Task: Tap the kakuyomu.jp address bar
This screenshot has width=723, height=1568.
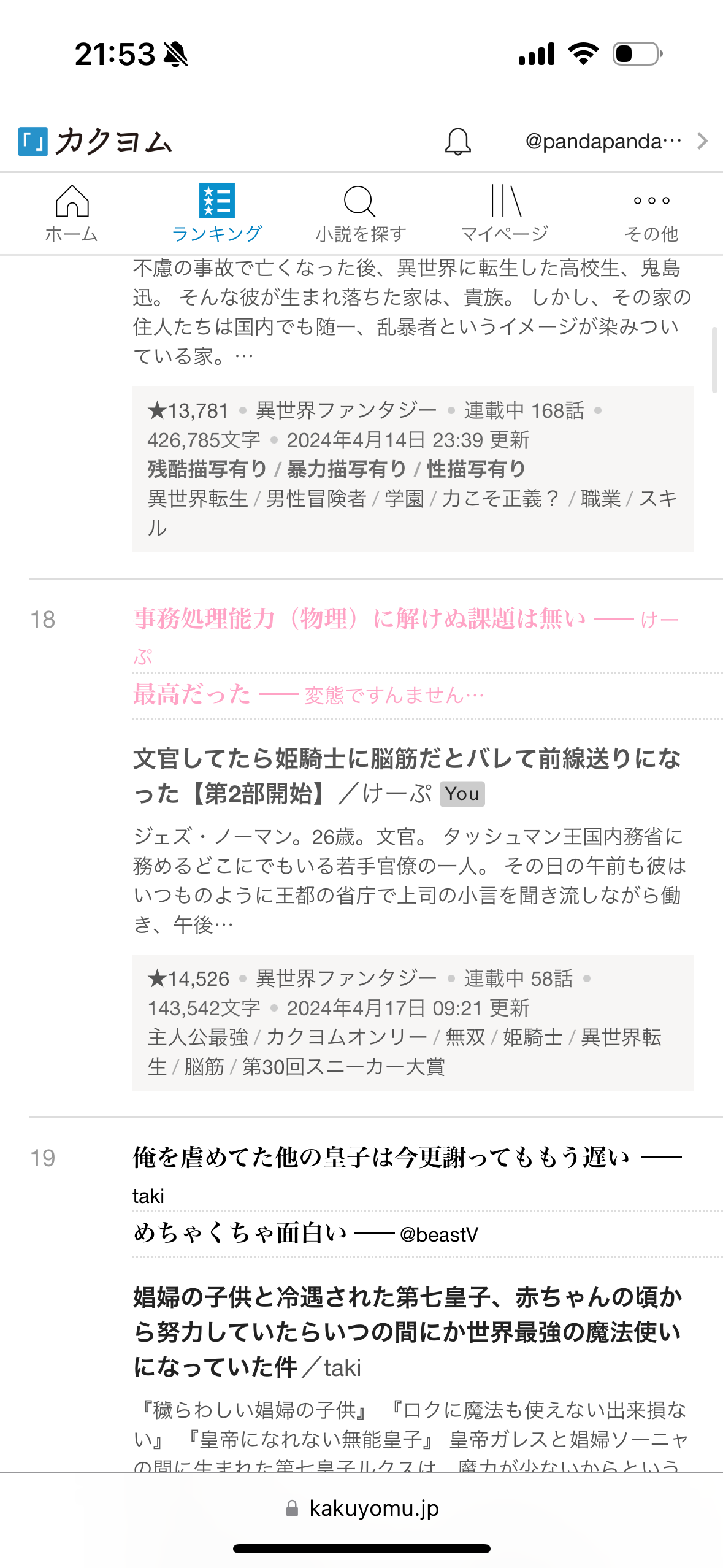Action: pos(362,1508)
